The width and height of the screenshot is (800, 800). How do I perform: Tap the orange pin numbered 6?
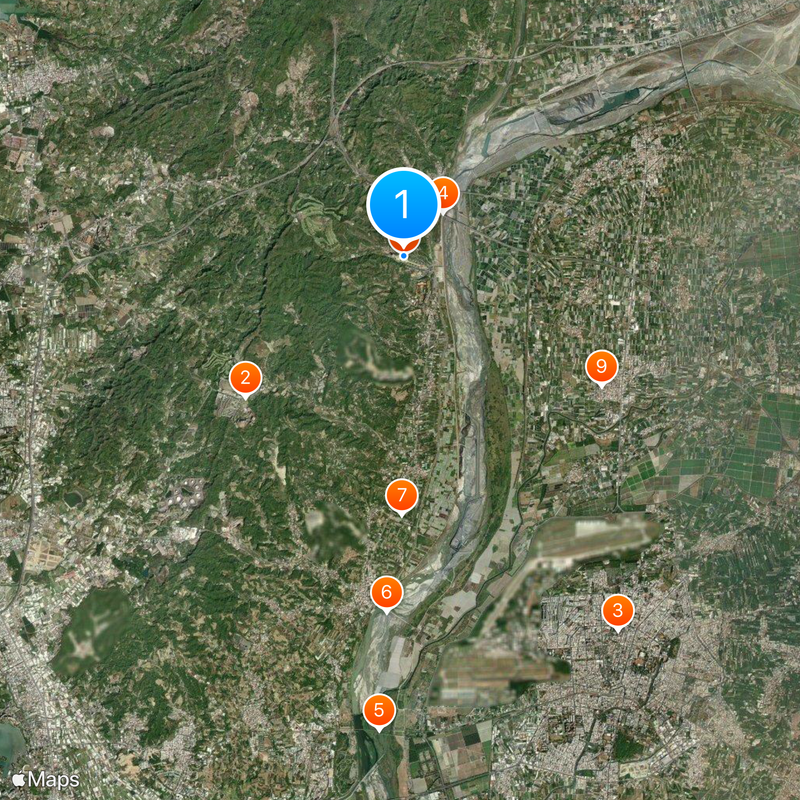(387, 591)
